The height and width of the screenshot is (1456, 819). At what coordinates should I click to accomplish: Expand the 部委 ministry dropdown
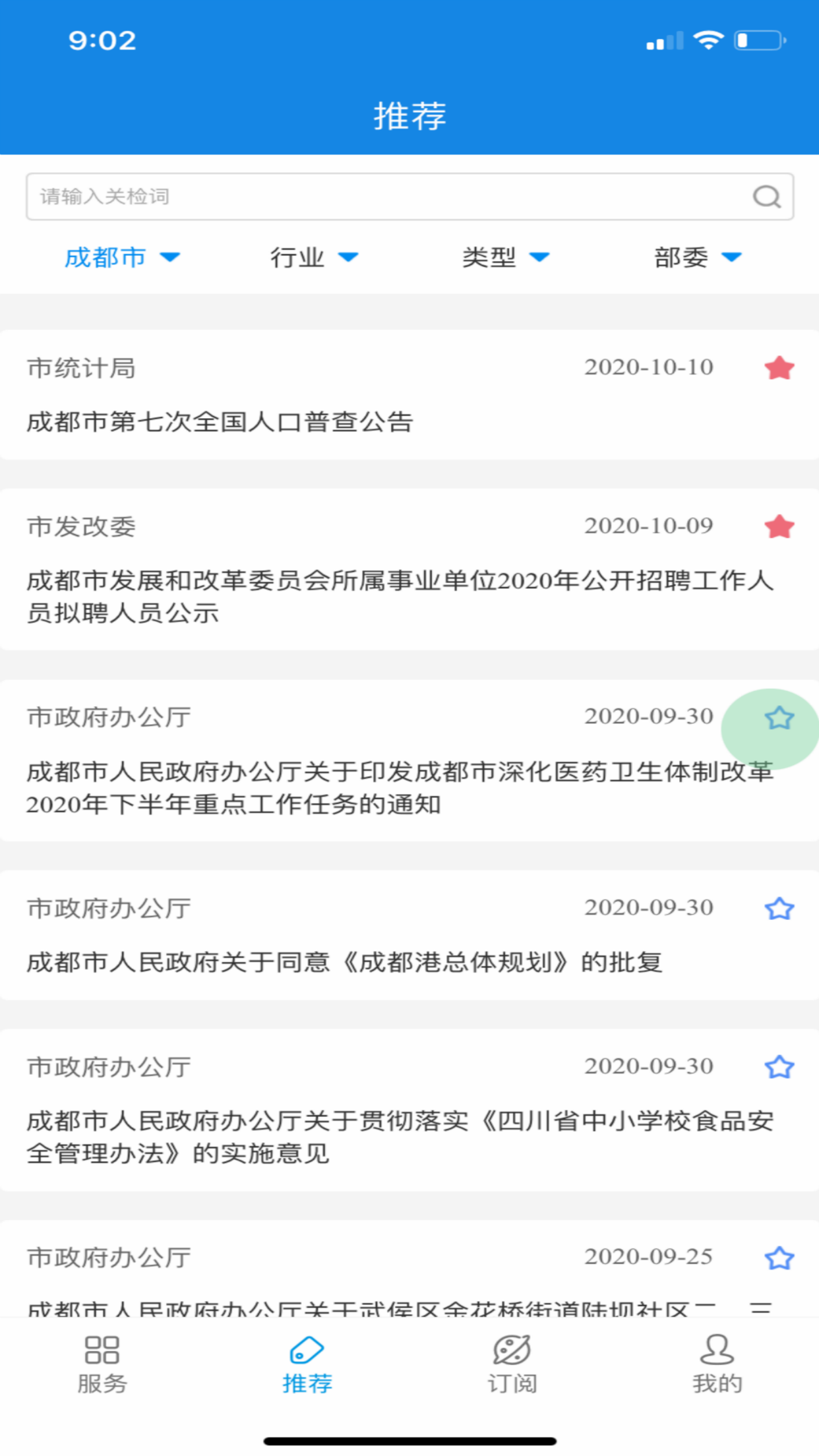tap(696, 258)
